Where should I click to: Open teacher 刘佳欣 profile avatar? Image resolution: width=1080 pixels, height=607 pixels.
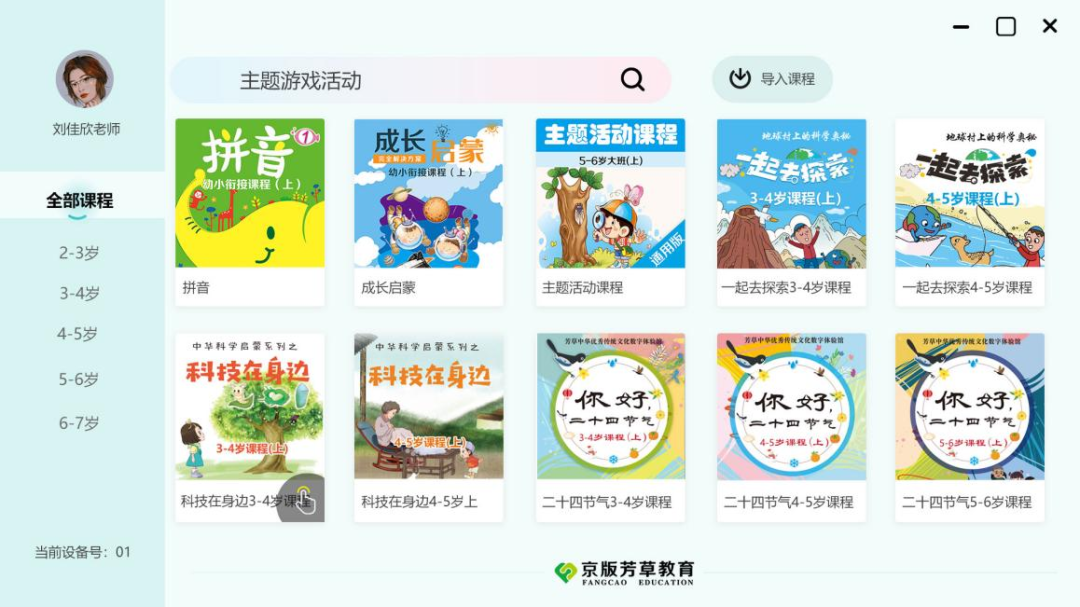click(85, 79)
